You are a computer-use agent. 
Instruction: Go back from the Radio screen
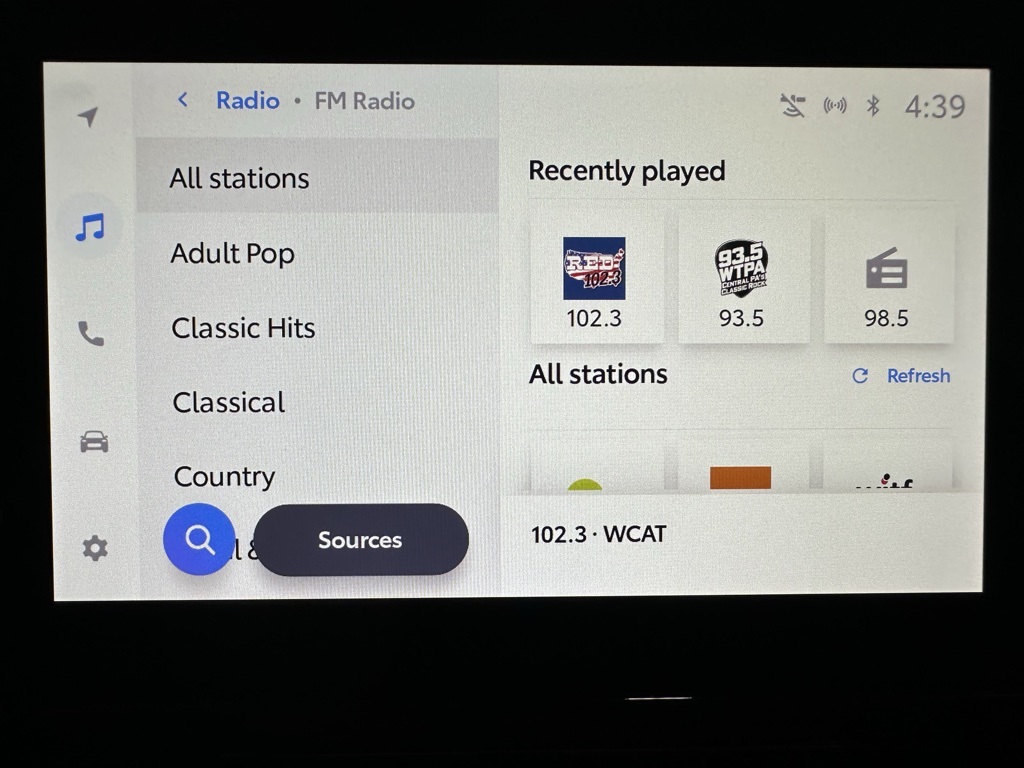(x=183, y=100)
